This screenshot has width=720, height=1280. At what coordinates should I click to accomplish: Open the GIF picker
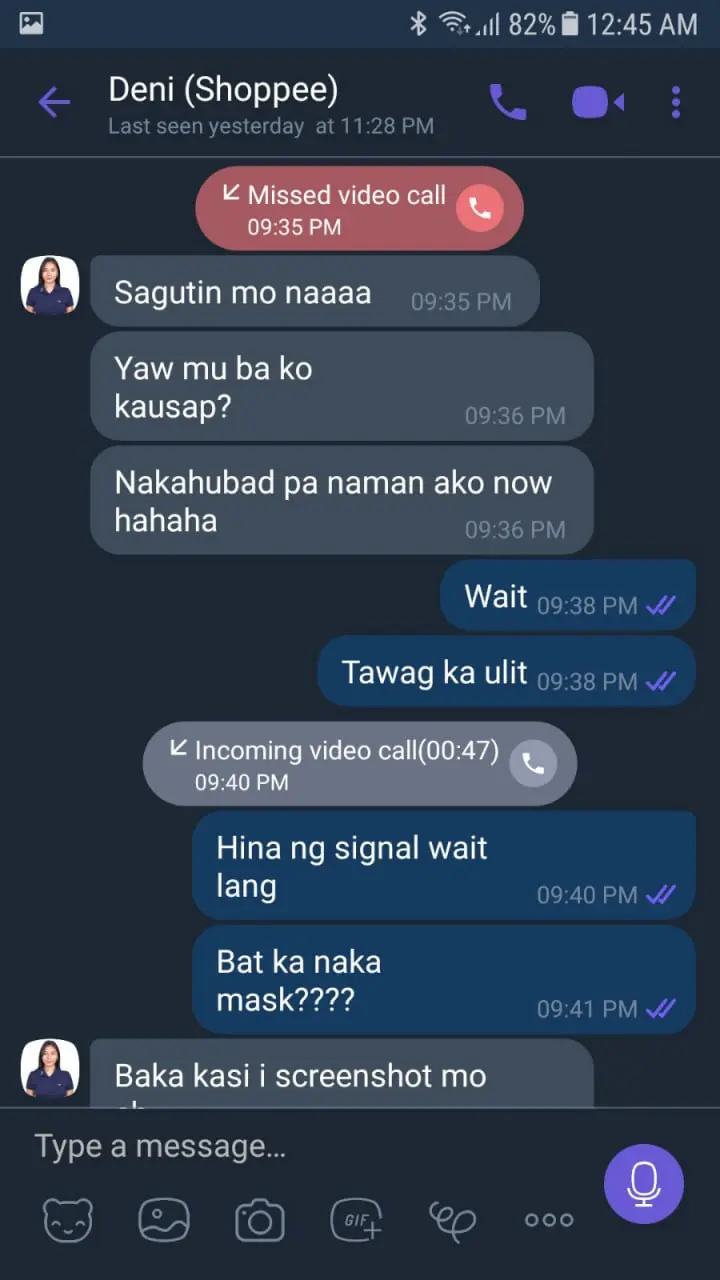point(356,1220)
